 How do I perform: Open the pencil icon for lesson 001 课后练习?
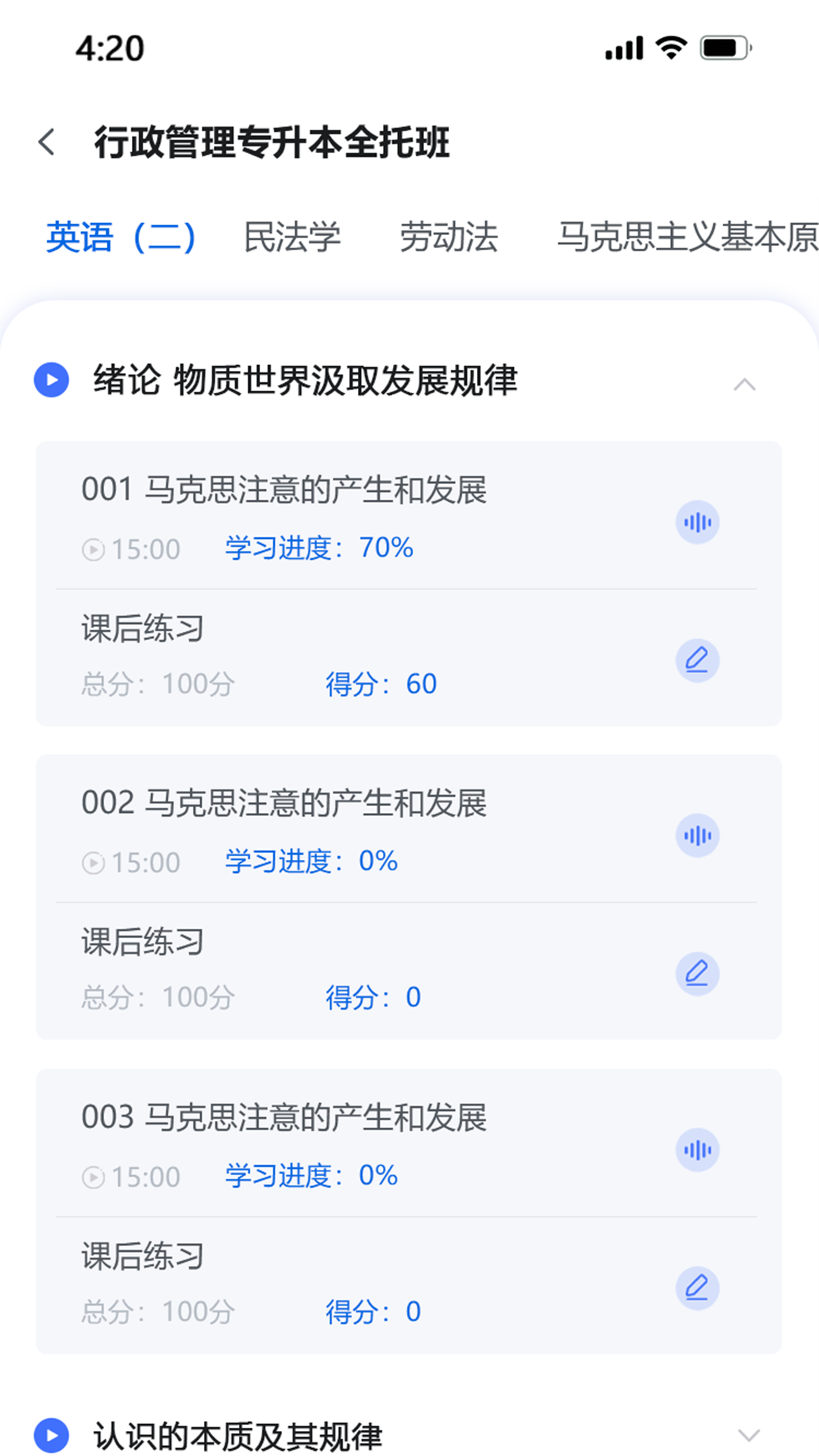pos(698,660)
